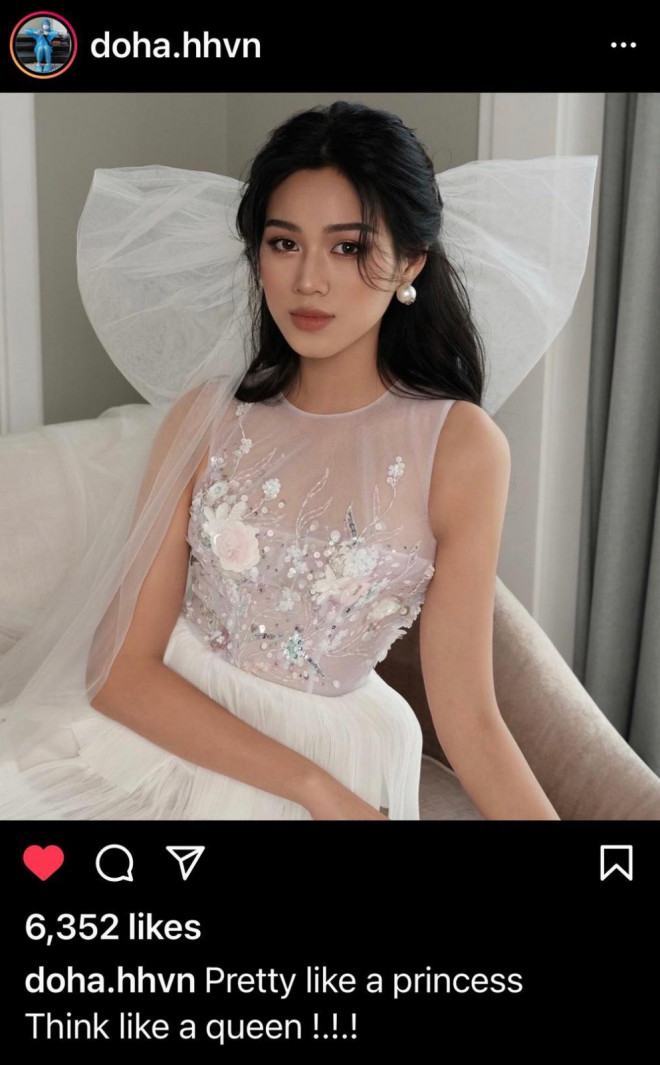660x1065 pixels.
Task: Save the post with the bookmark icon
Action: point(616,862)
